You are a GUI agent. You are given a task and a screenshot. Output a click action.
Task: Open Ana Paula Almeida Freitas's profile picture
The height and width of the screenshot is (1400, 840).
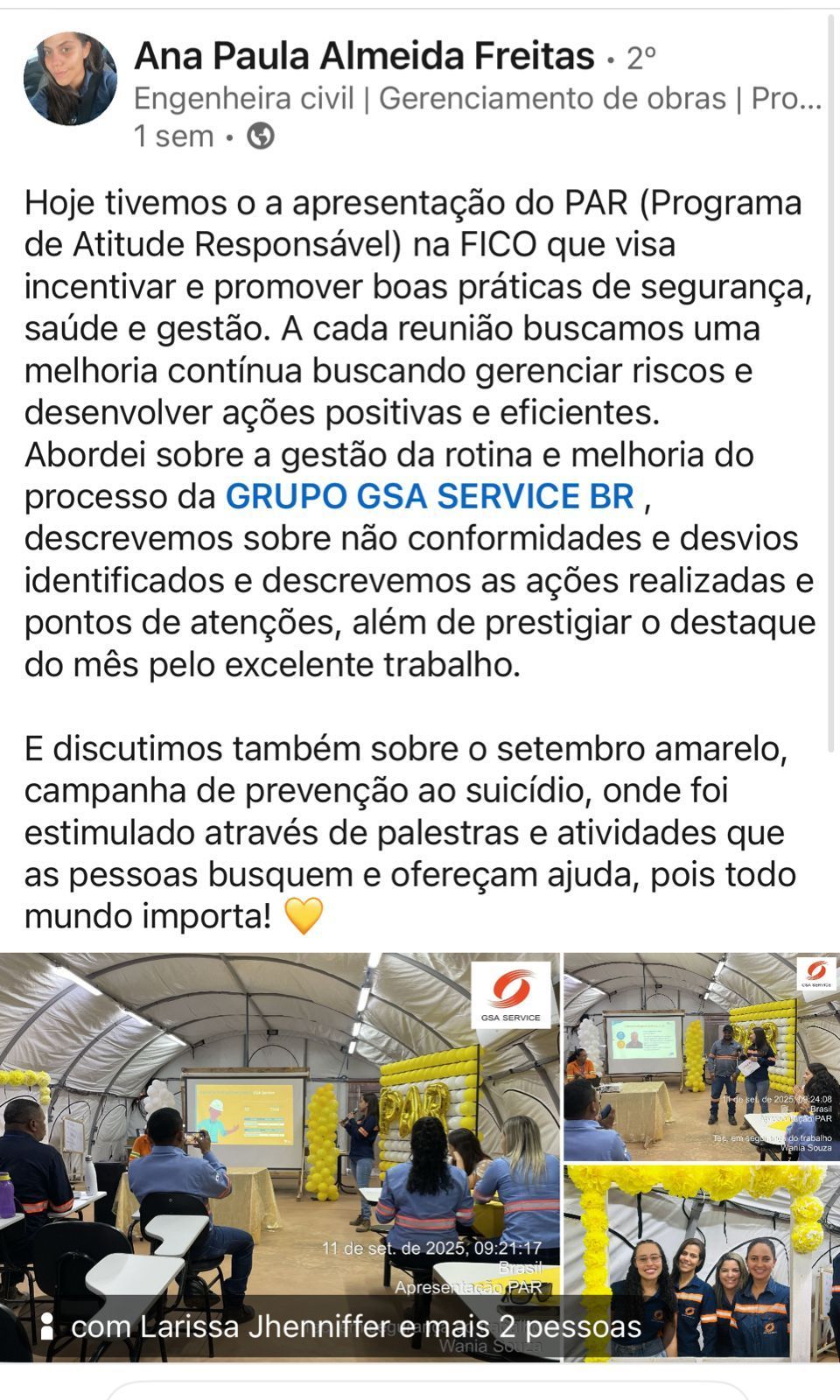[70, 79]
